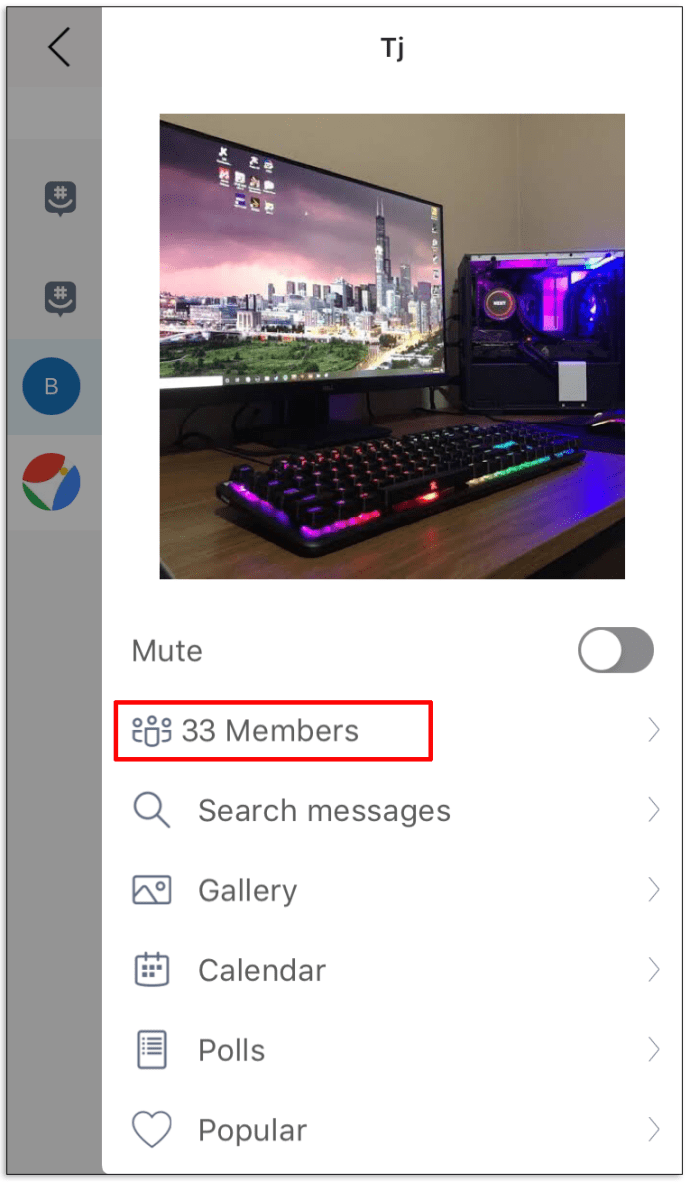View the group Polls

pyautogui.click(x=231, y=1051)
